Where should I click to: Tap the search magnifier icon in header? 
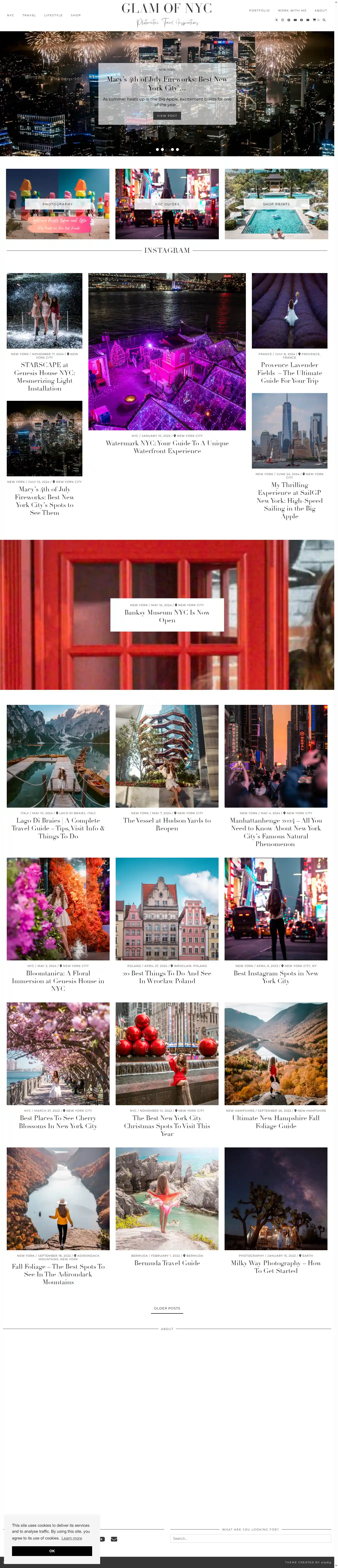324,20
